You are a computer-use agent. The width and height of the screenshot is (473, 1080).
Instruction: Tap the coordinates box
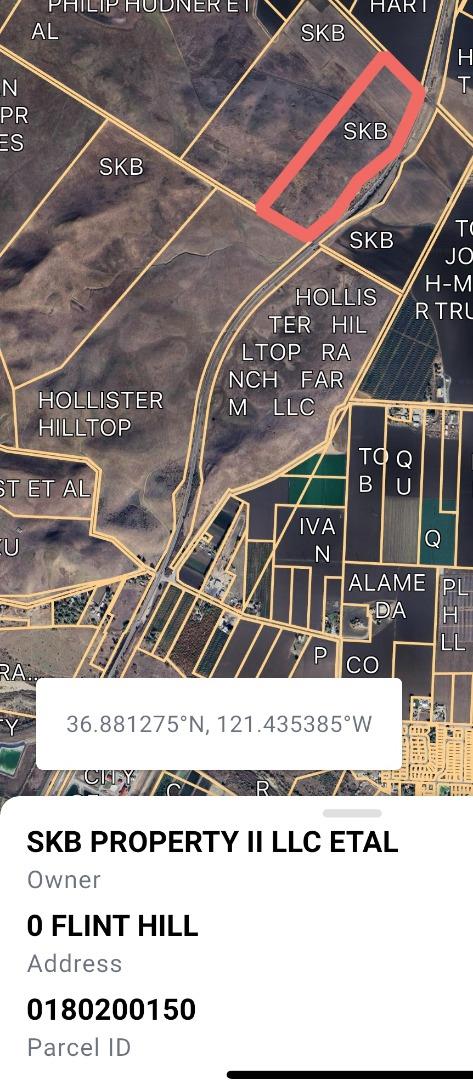click(x=219, y=724)
